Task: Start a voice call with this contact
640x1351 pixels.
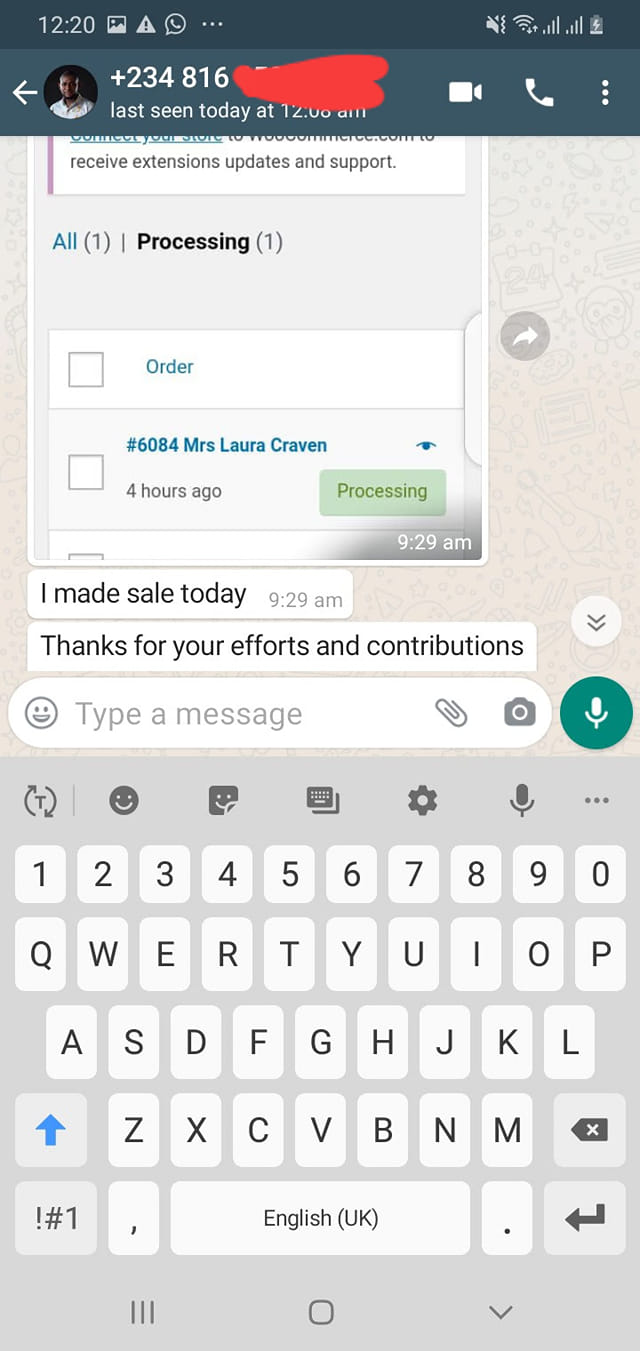Action: (539, 93)
